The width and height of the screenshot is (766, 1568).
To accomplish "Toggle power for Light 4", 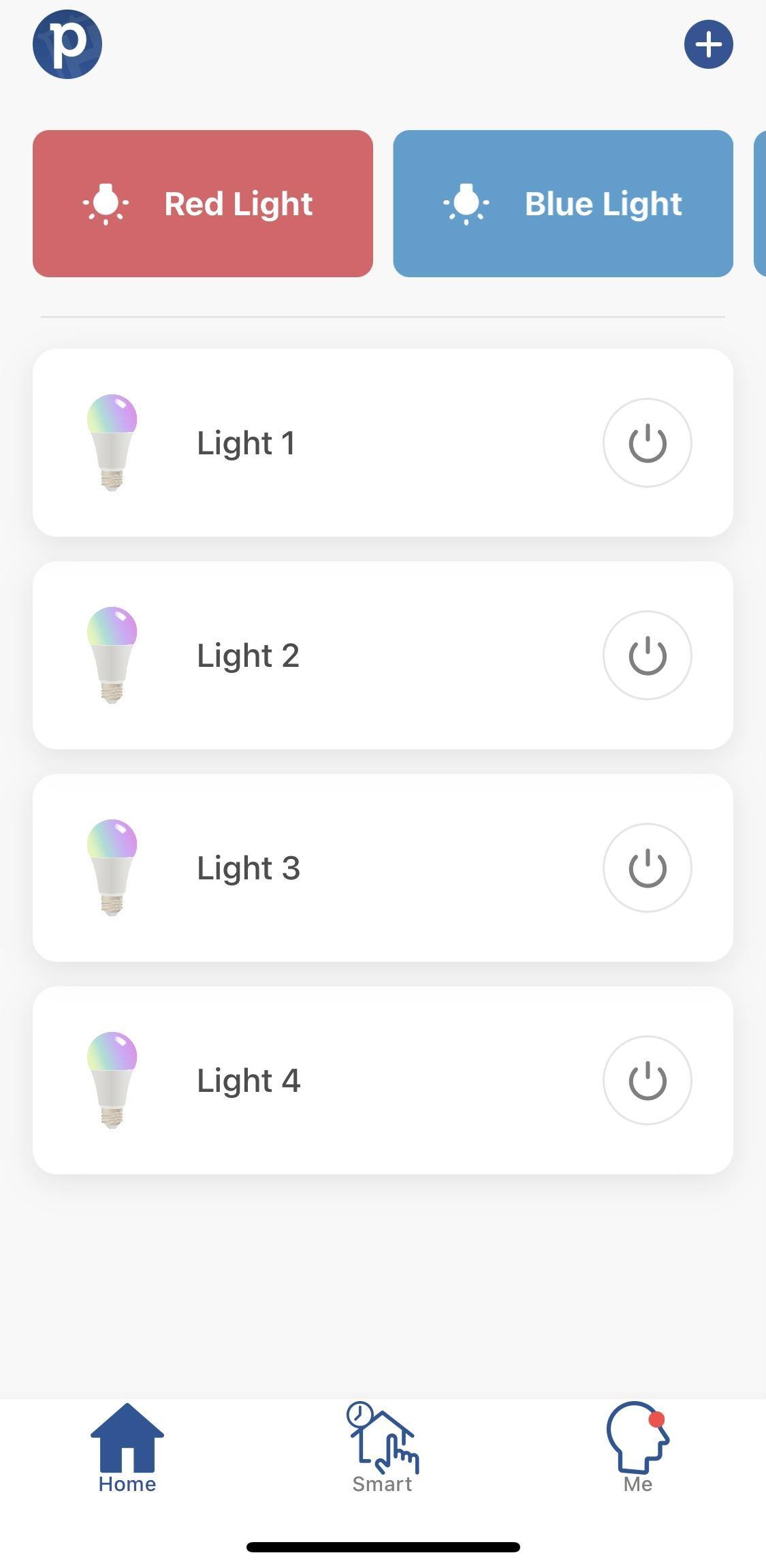I will [x=647, y=1080].
